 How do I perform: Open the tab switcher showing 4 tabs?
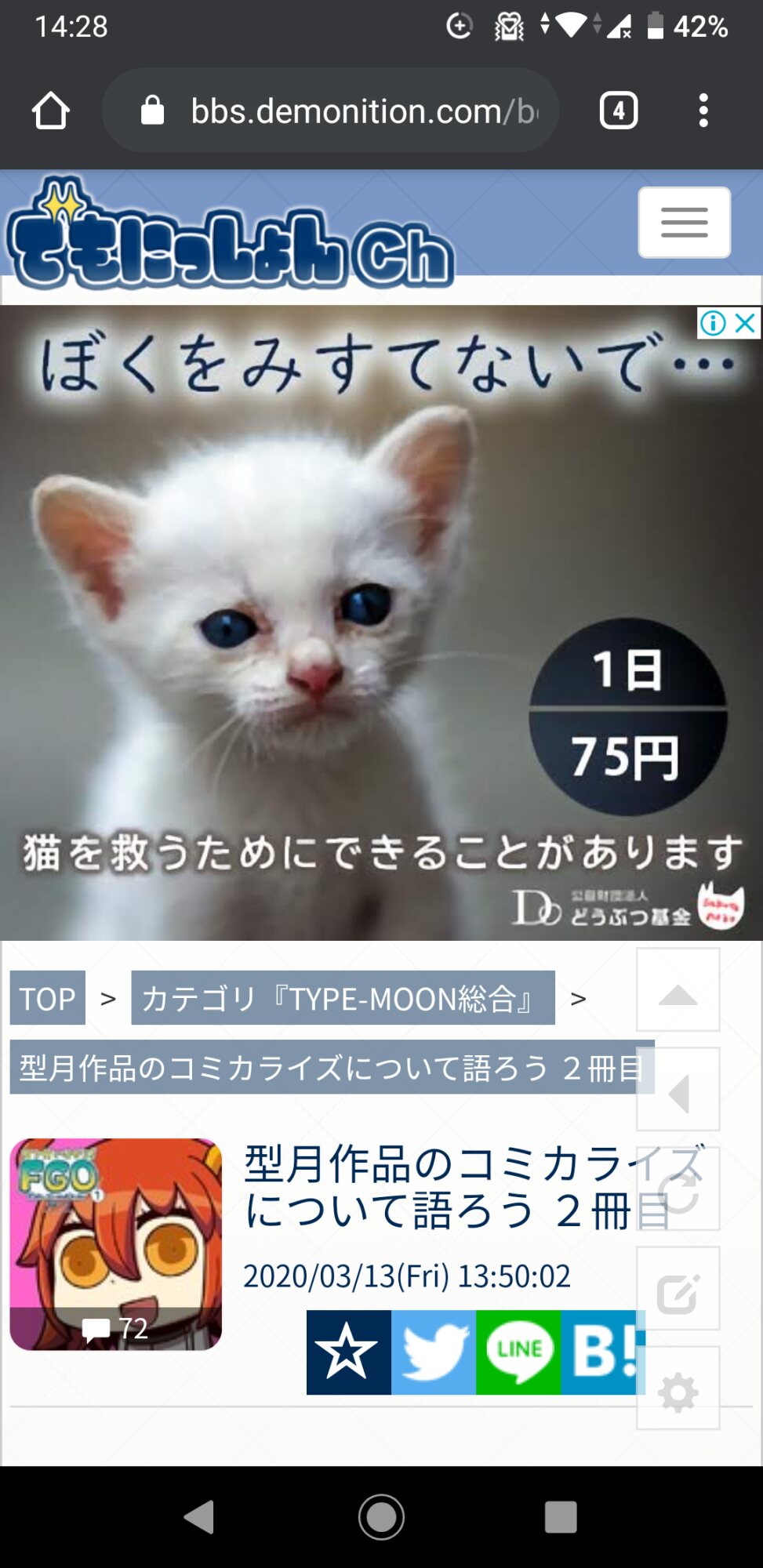619,111
